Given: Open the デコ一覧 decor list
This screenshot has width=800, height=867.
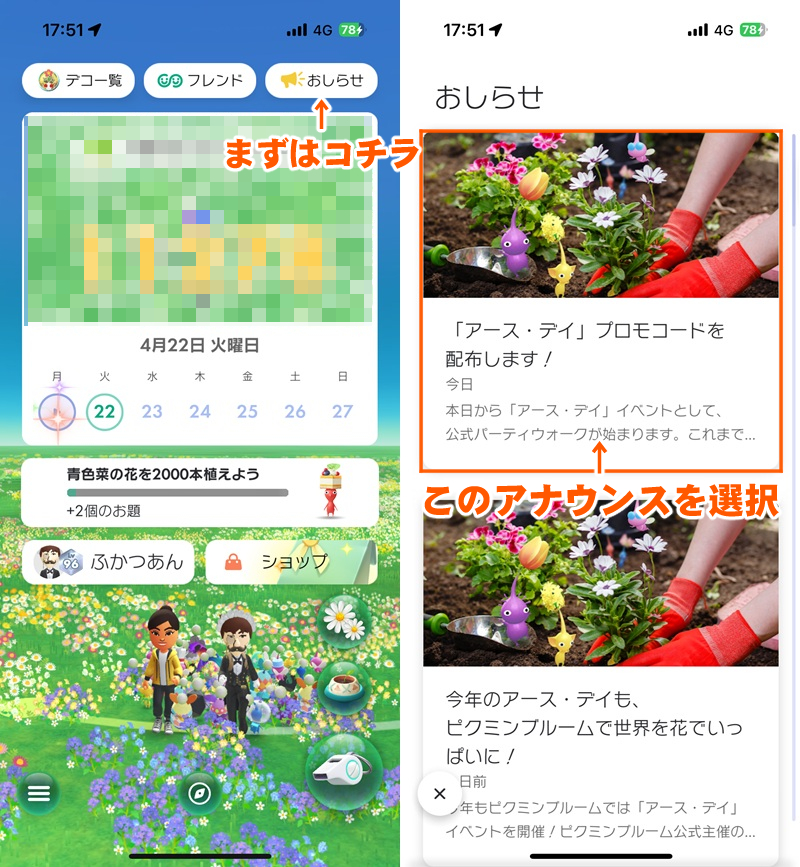Looking at the screenshot, I should [x=78, y=81].
